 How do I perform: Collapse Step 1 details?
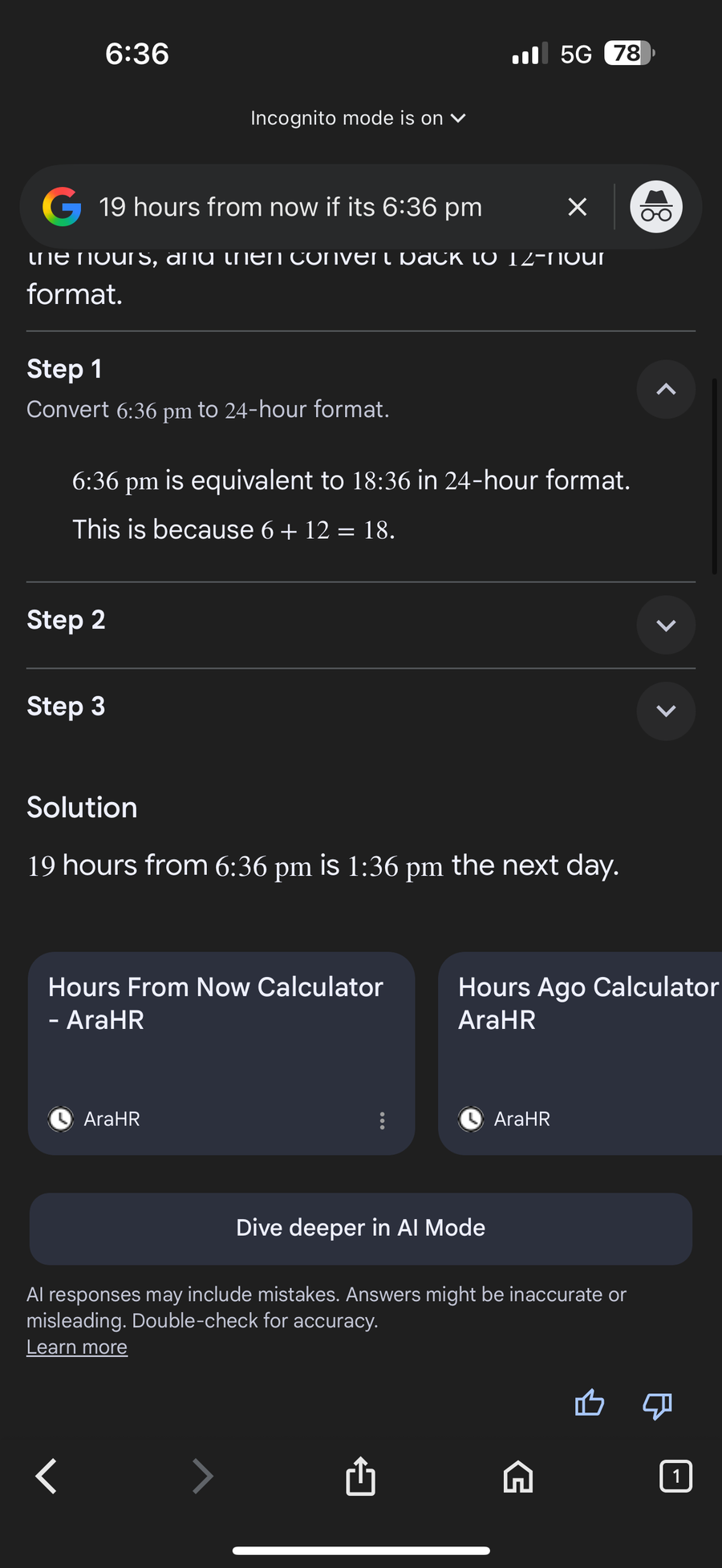coord(666,390)
